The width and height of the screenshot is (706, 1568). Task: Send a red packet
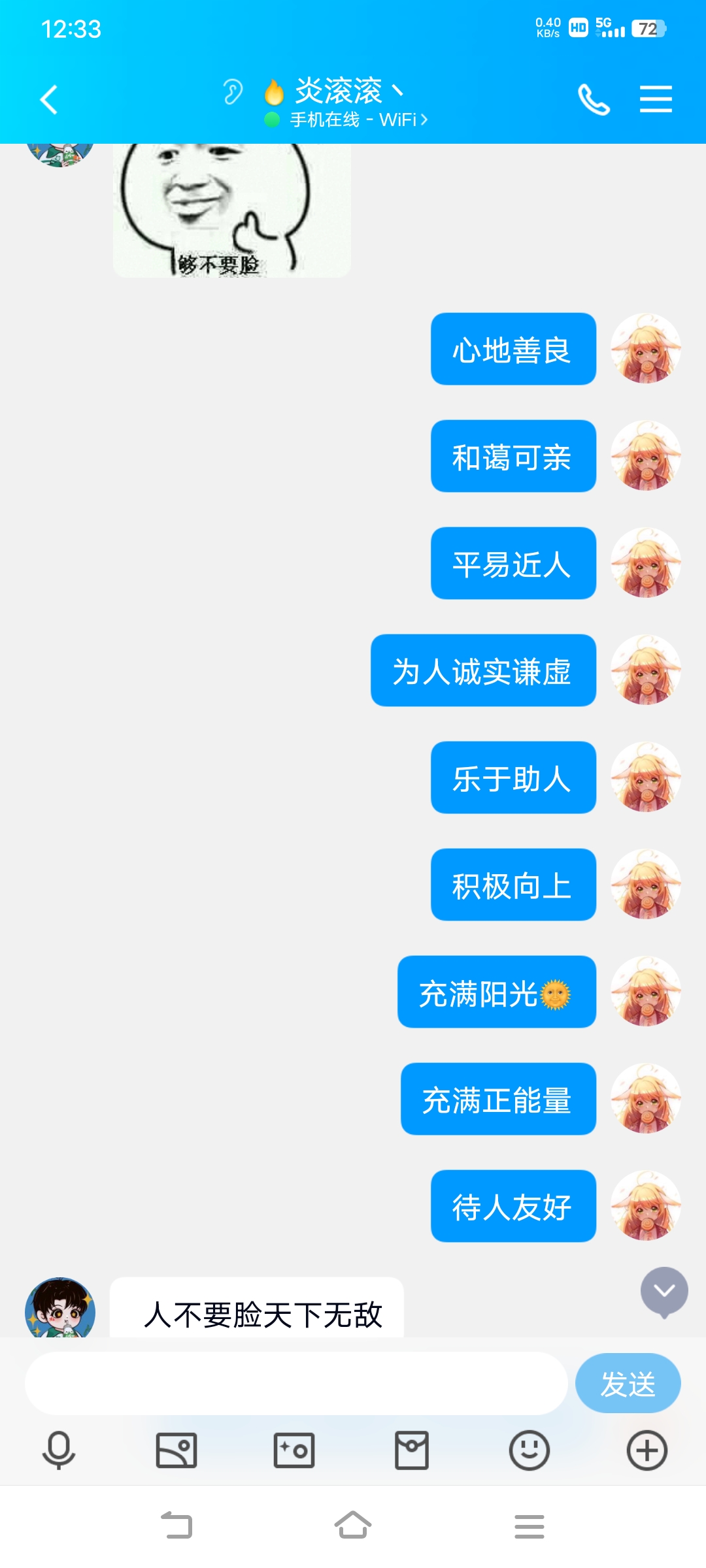[x=412, y=1450]
